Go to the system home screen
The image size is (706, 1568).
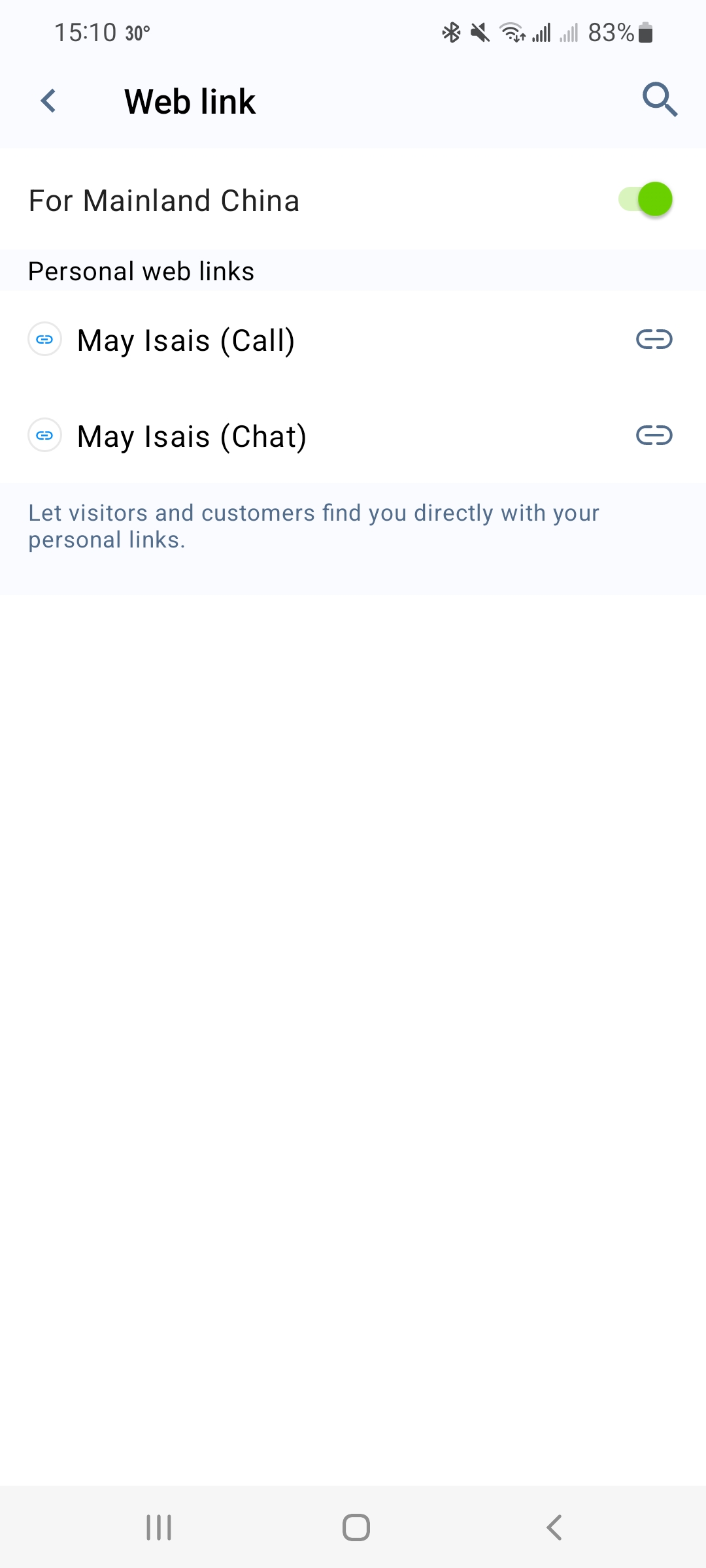pos(356,1527)
